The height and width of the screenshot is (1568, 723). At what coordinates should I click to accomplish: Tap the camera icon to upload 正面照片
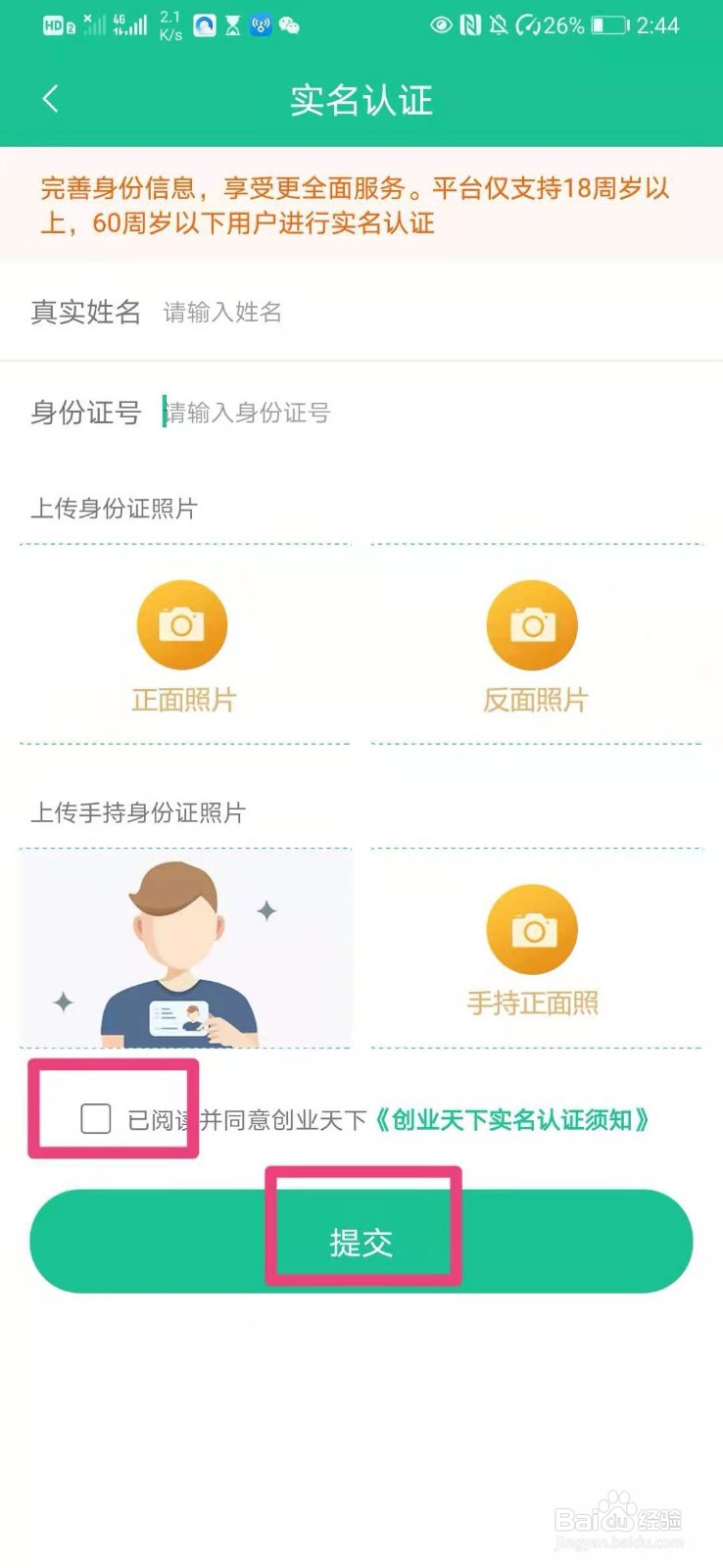point(181,623)
